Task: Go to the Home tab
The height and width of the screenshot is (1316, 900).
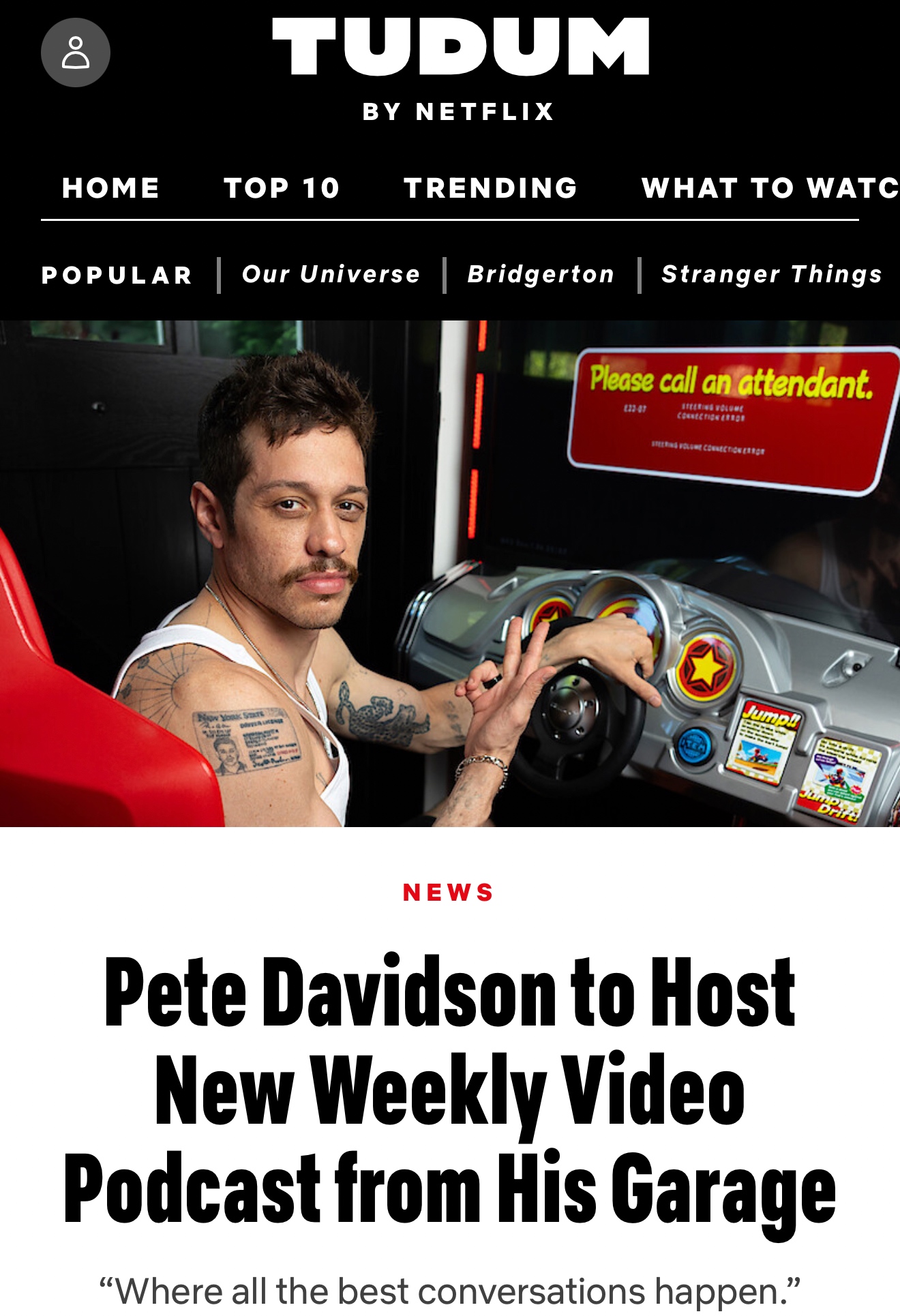Action: (110, 188)
